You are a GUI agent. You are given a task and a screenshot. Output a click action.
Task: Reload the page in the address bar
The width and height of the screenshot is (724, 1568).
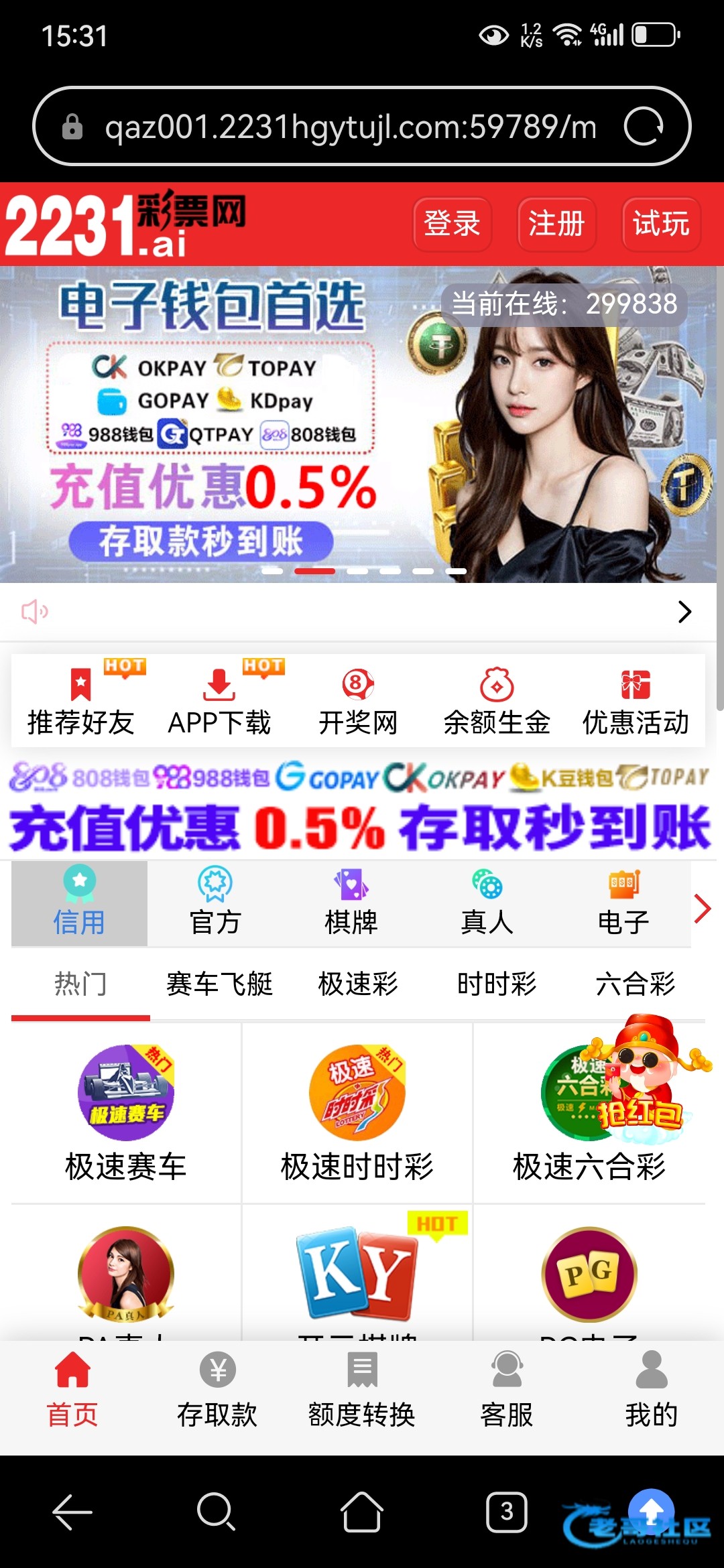[643, 126]
